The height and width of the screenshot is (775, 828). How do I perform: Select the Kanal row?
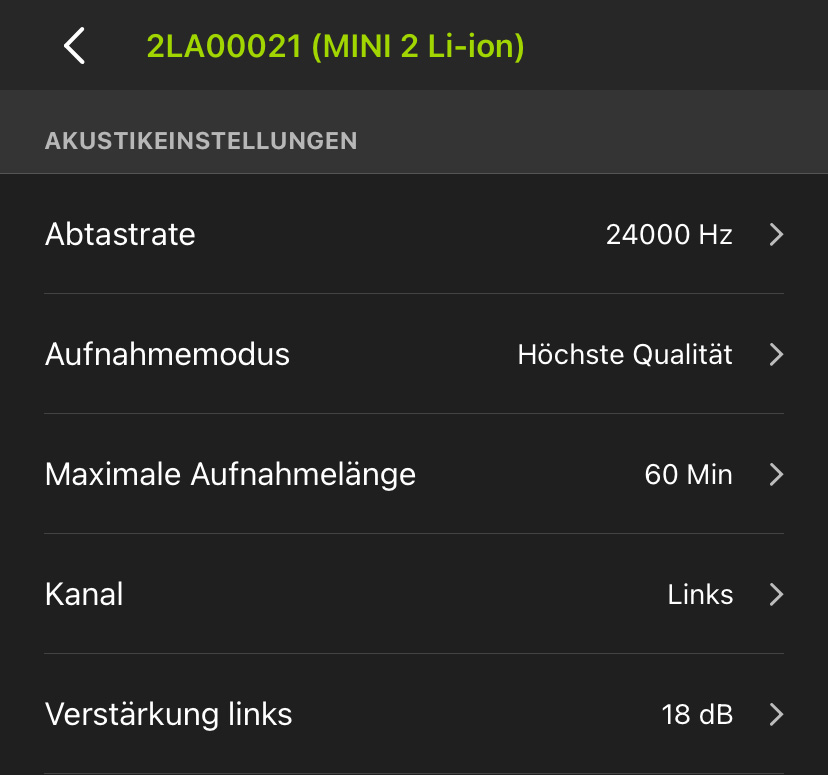414,594
